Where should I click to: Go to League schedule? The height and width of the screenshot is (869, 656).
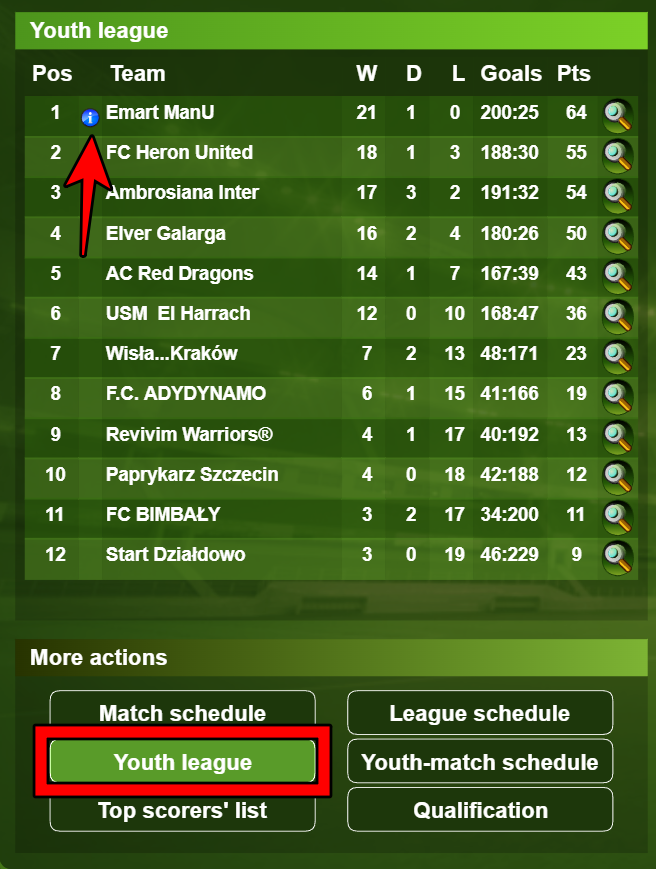pyautogui.click(x=480, y=713)
